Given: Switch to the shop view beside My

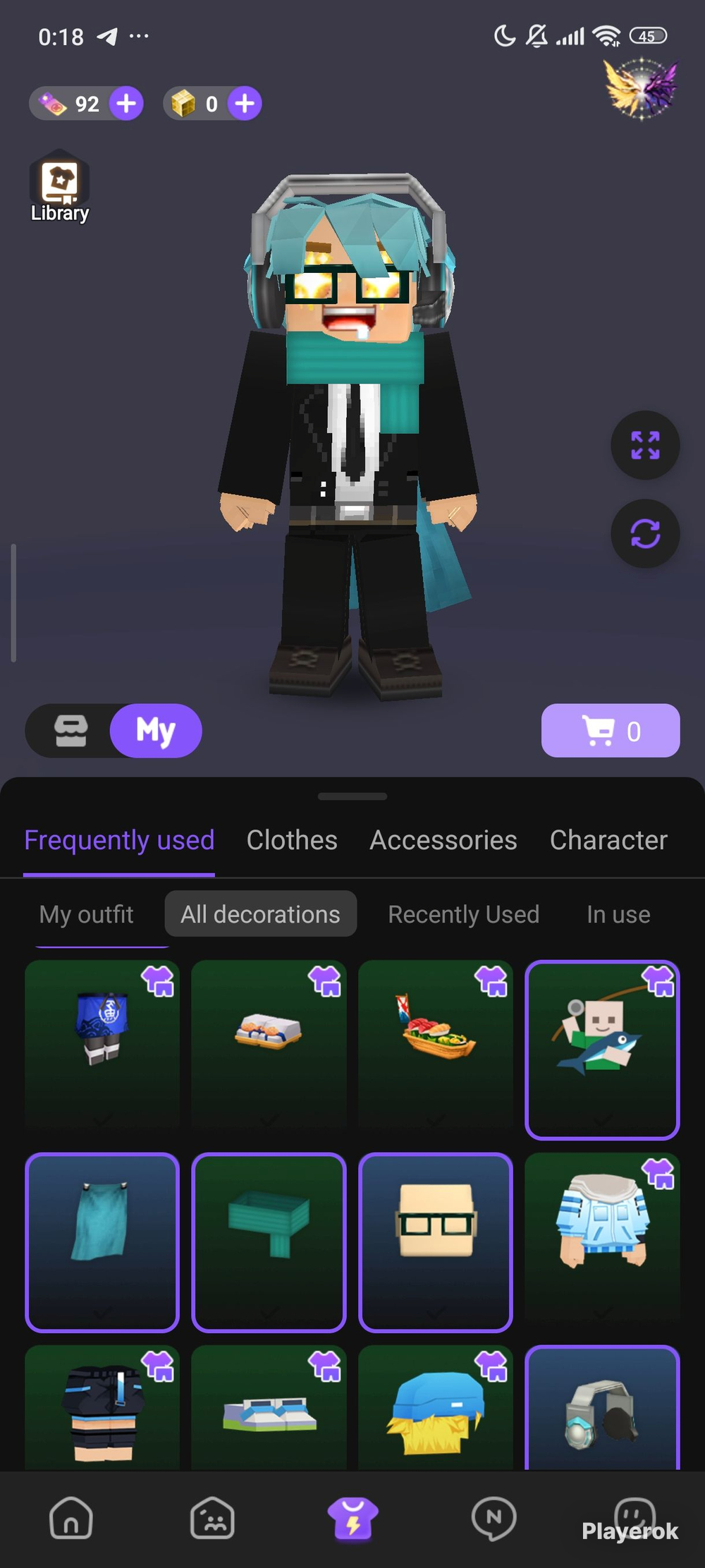Looking at the screenshot, I should (x=70, y=731).
